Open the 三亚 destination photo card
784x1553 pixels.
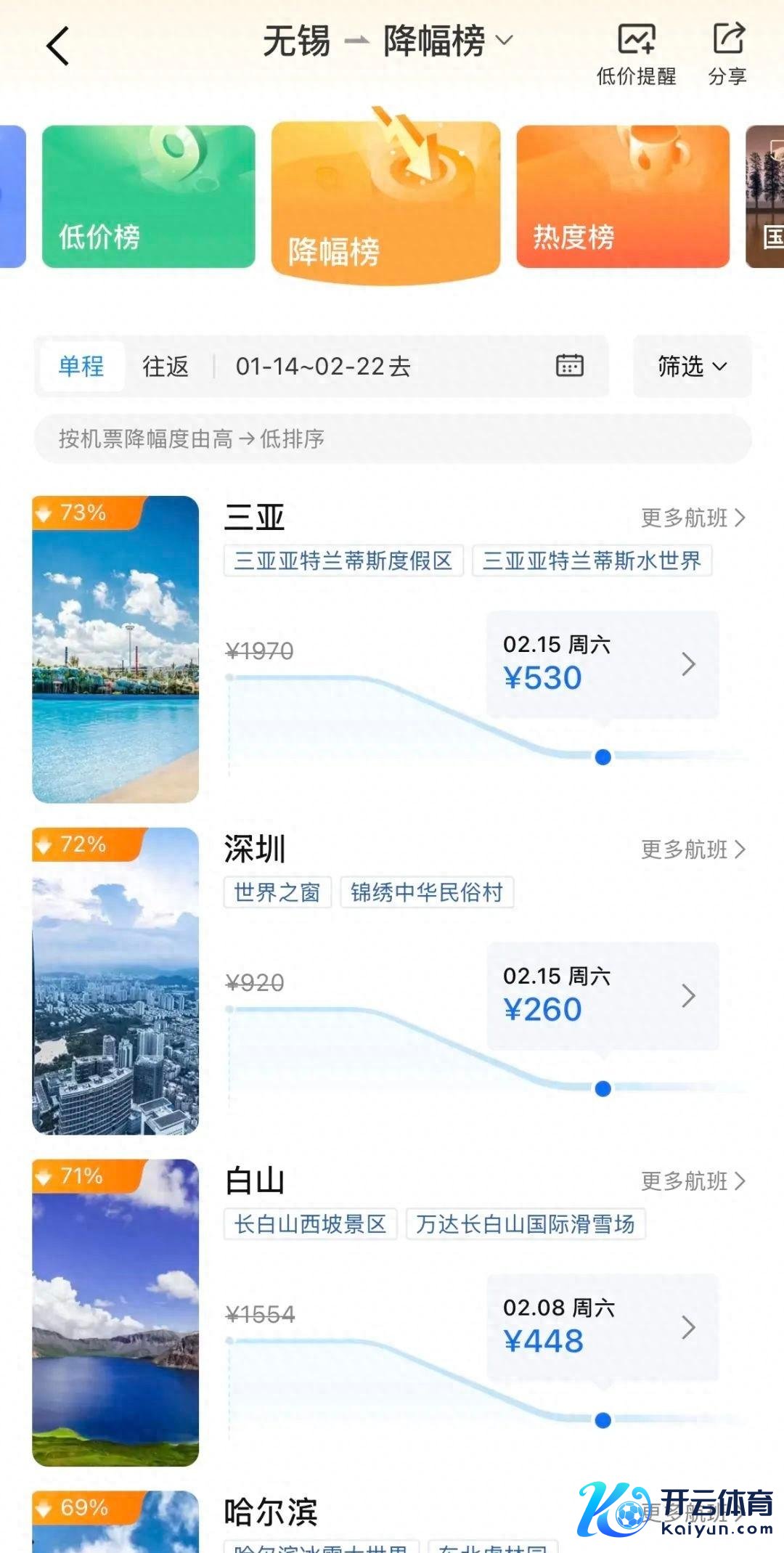pyautogui.click(x=115, y=649)
